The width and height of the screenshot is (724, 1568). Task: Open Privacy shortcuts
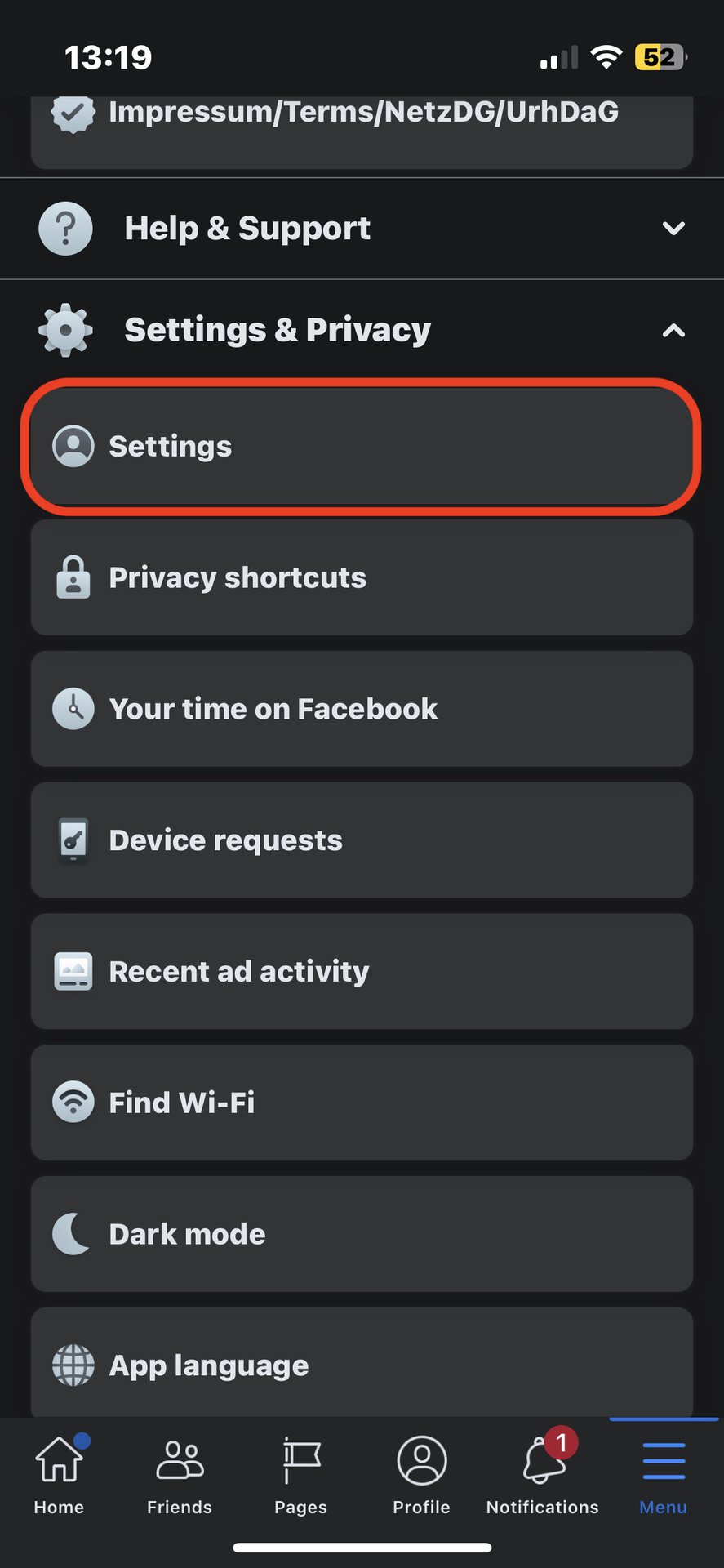coord(362,577)
